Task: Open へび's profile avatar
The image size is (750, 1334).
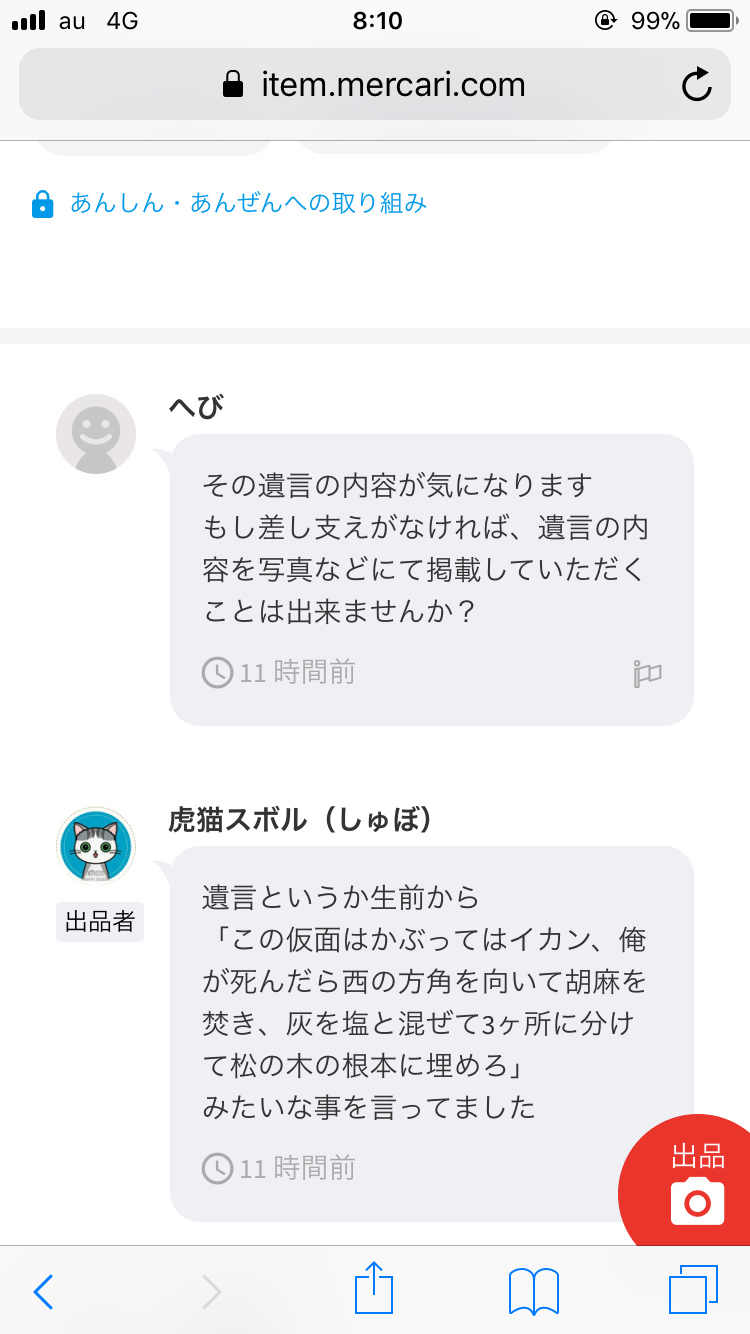Action: (96, 433)
